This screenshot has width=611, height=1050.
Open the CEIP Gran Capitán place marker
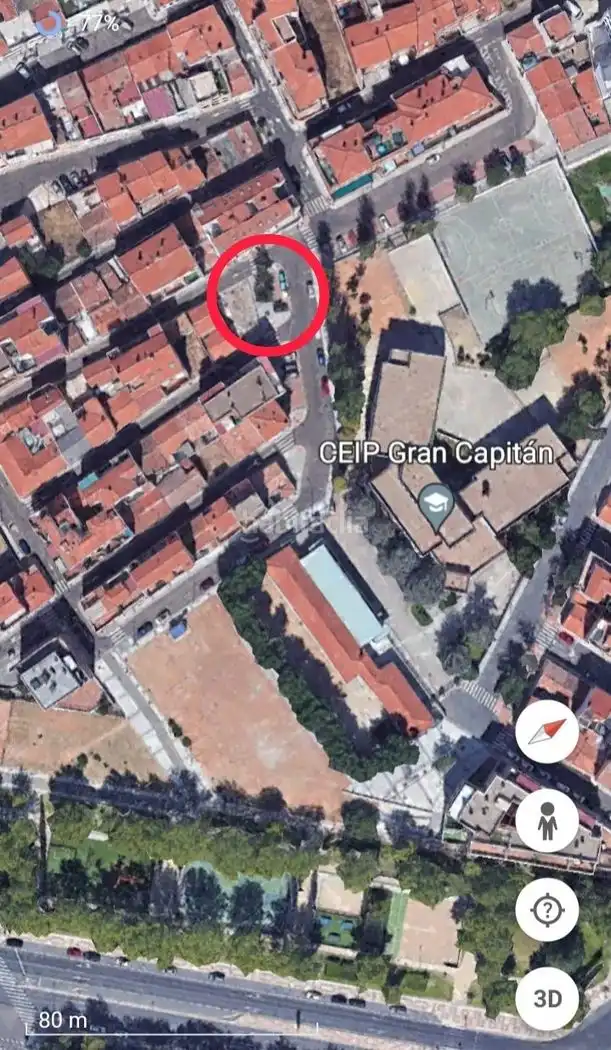click(436, 506)
